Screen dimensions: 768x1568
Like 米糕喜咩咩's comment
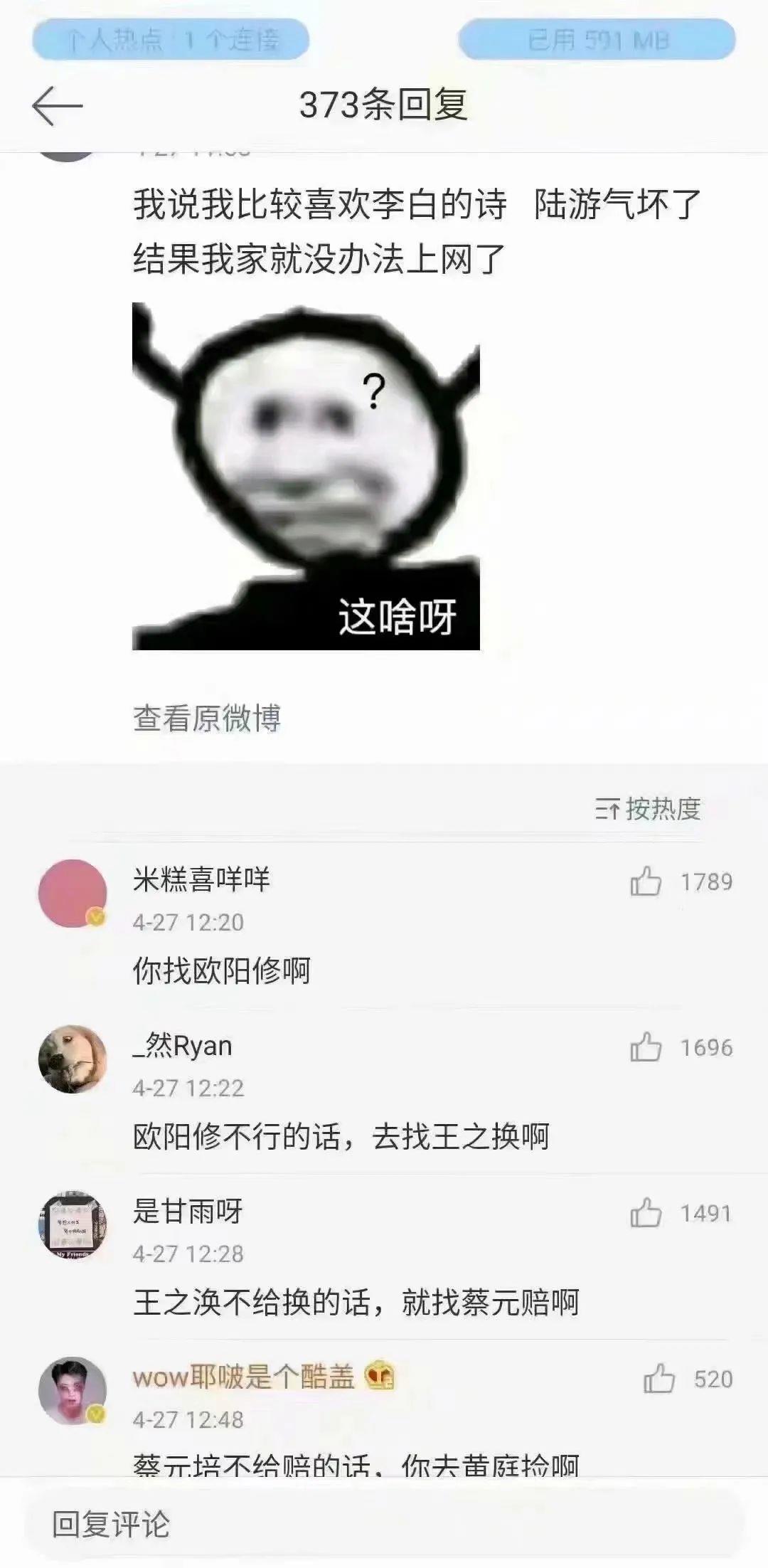[646, 881]
